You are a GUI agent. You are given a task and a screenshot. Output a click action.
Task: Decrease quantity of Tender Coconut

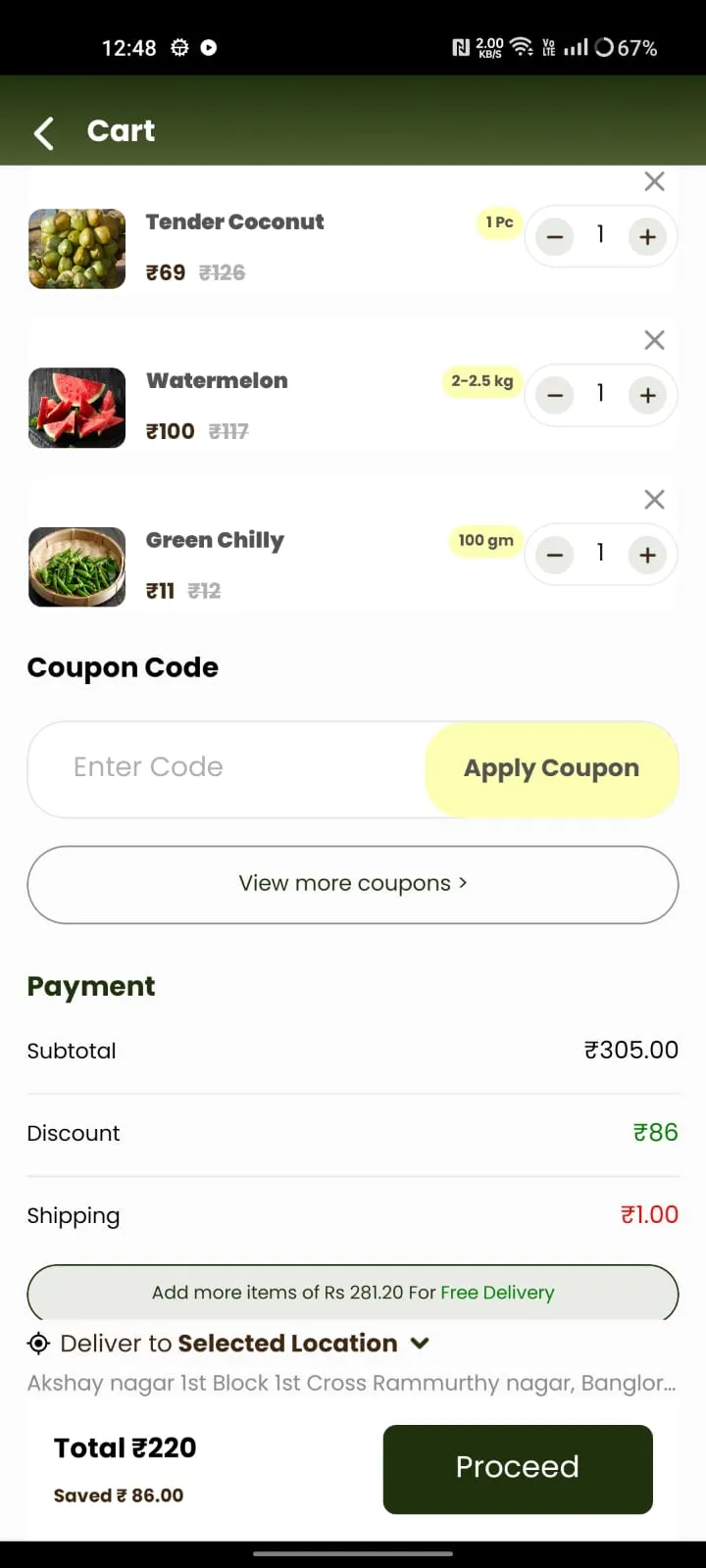tap(553, 236)
